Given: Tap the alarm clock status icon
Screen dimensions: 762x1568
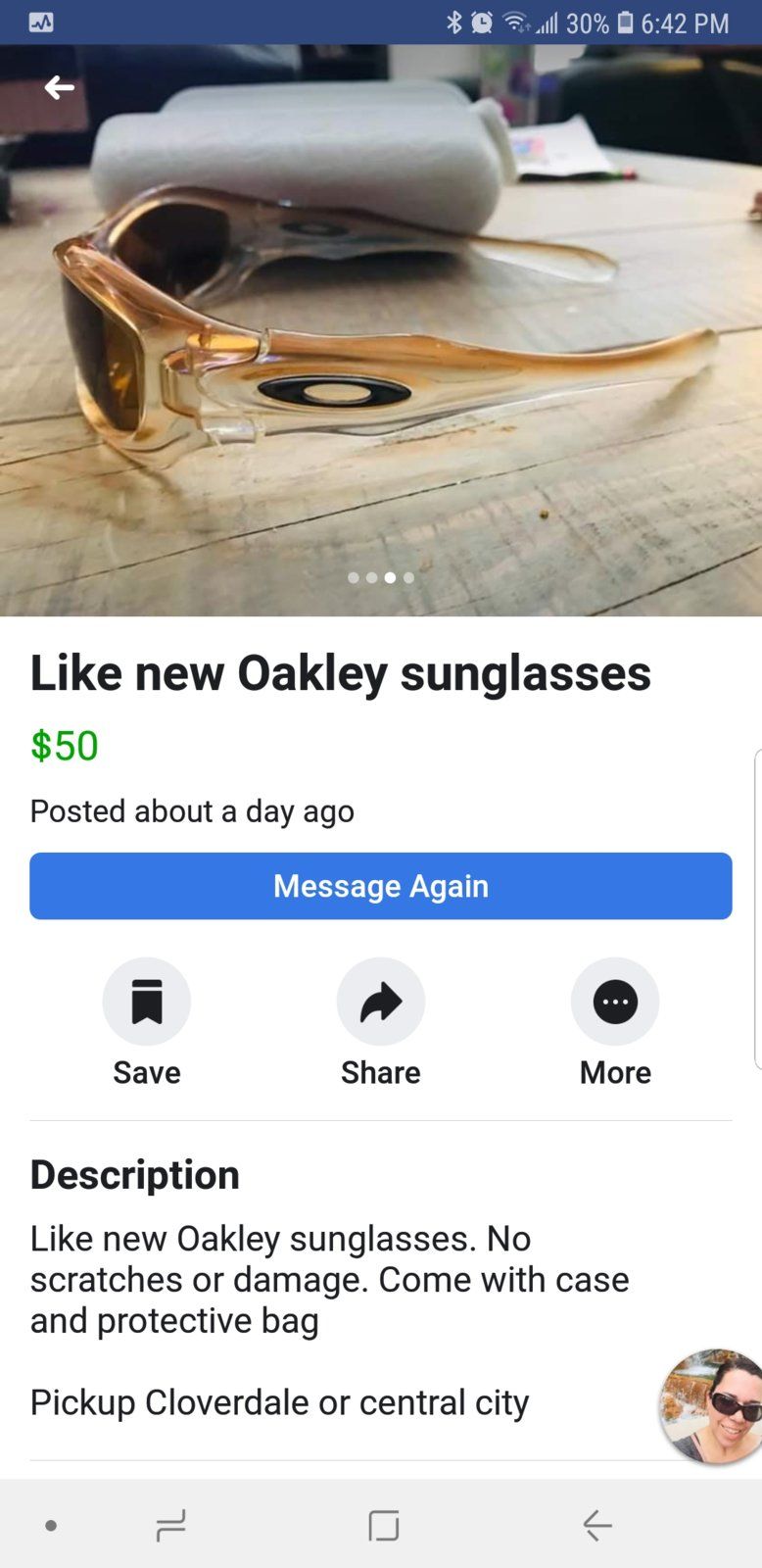Looking at the screenshot, I should (481, 23).
